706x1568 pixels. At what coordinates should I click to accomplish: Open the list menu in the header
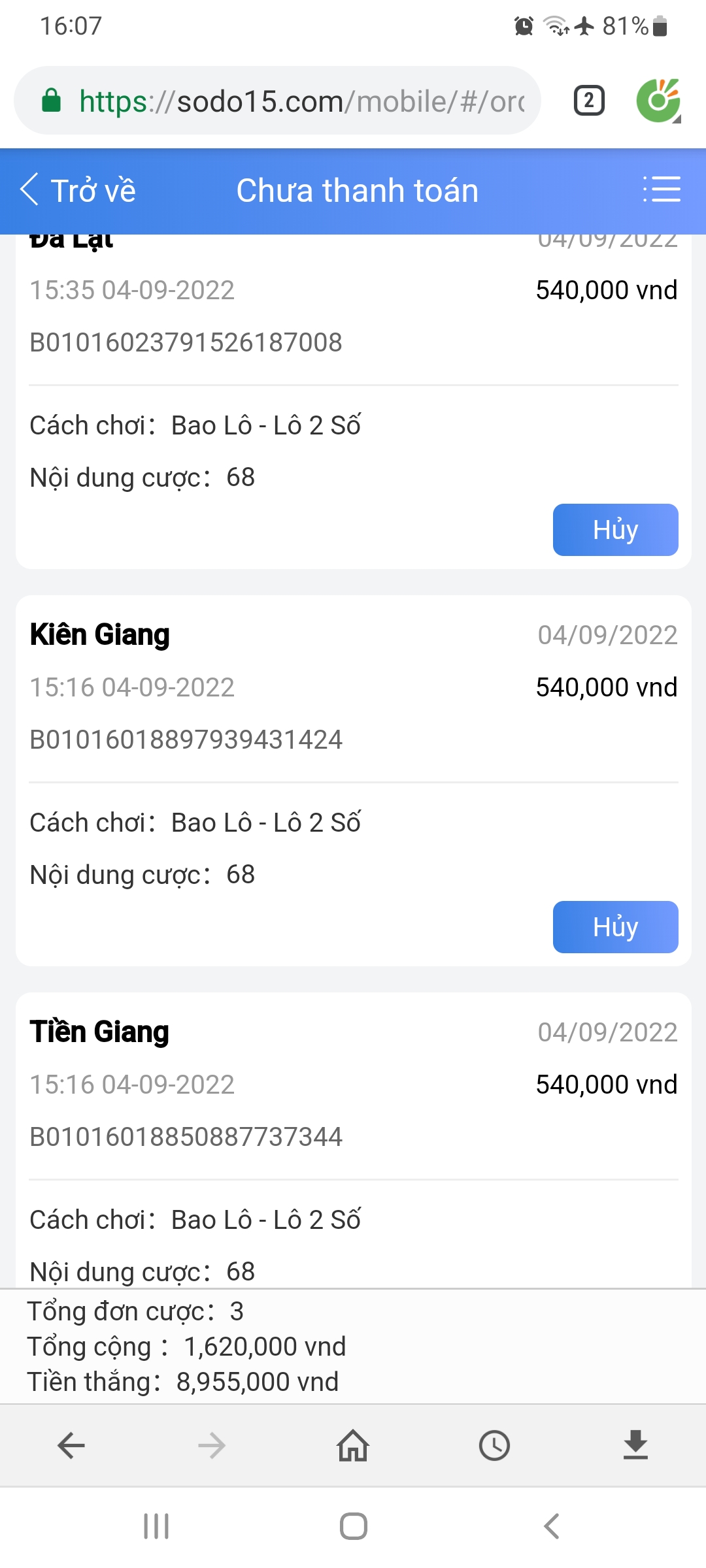point(662,189)
